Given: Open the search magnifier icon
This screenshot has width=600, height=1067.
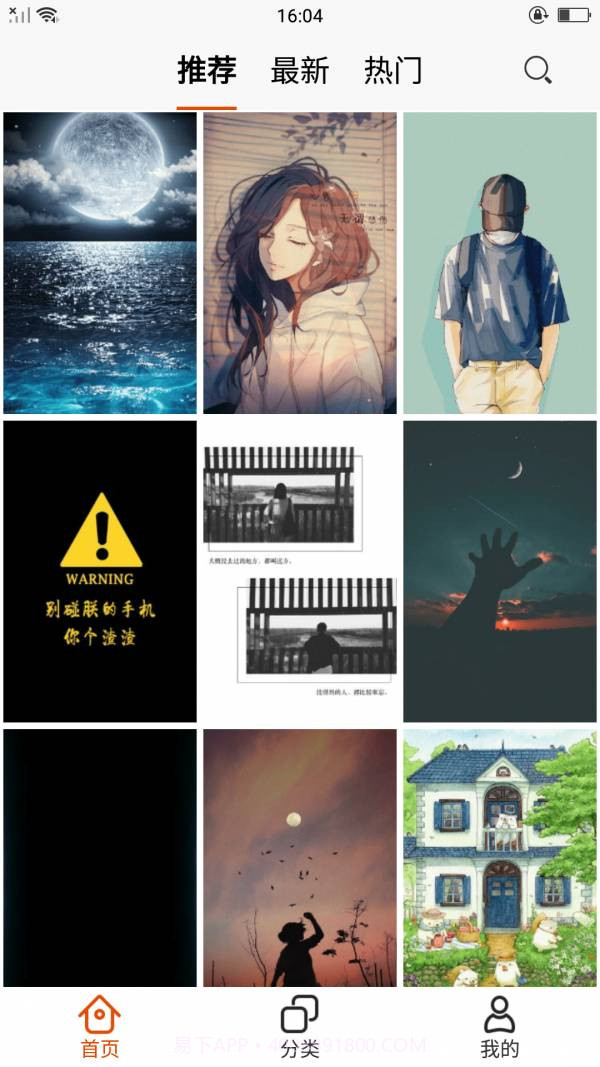Looking at the screenshot, I should pyautogui.click(x=537, y=70).
